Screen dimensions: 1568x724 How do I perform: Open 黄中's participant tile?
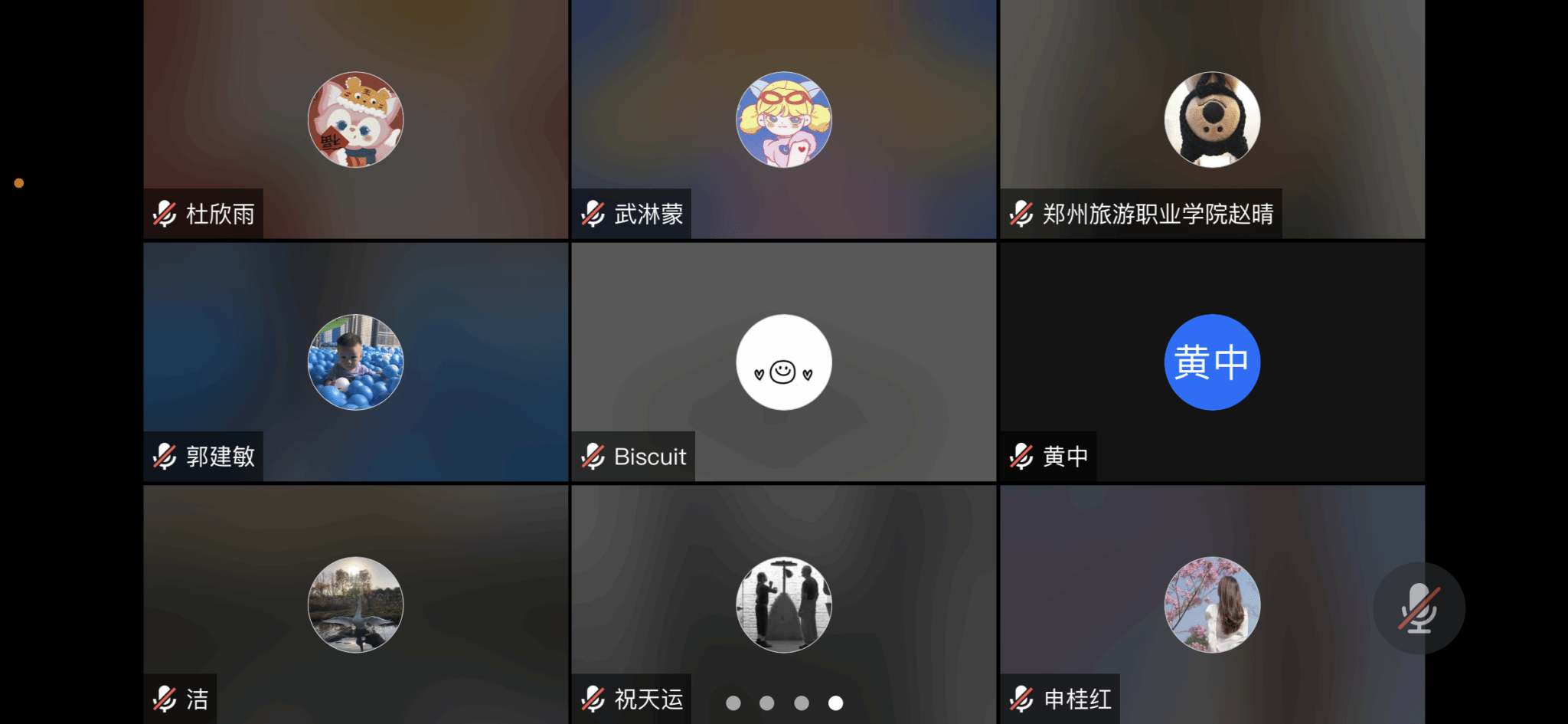click(1212, 362)
